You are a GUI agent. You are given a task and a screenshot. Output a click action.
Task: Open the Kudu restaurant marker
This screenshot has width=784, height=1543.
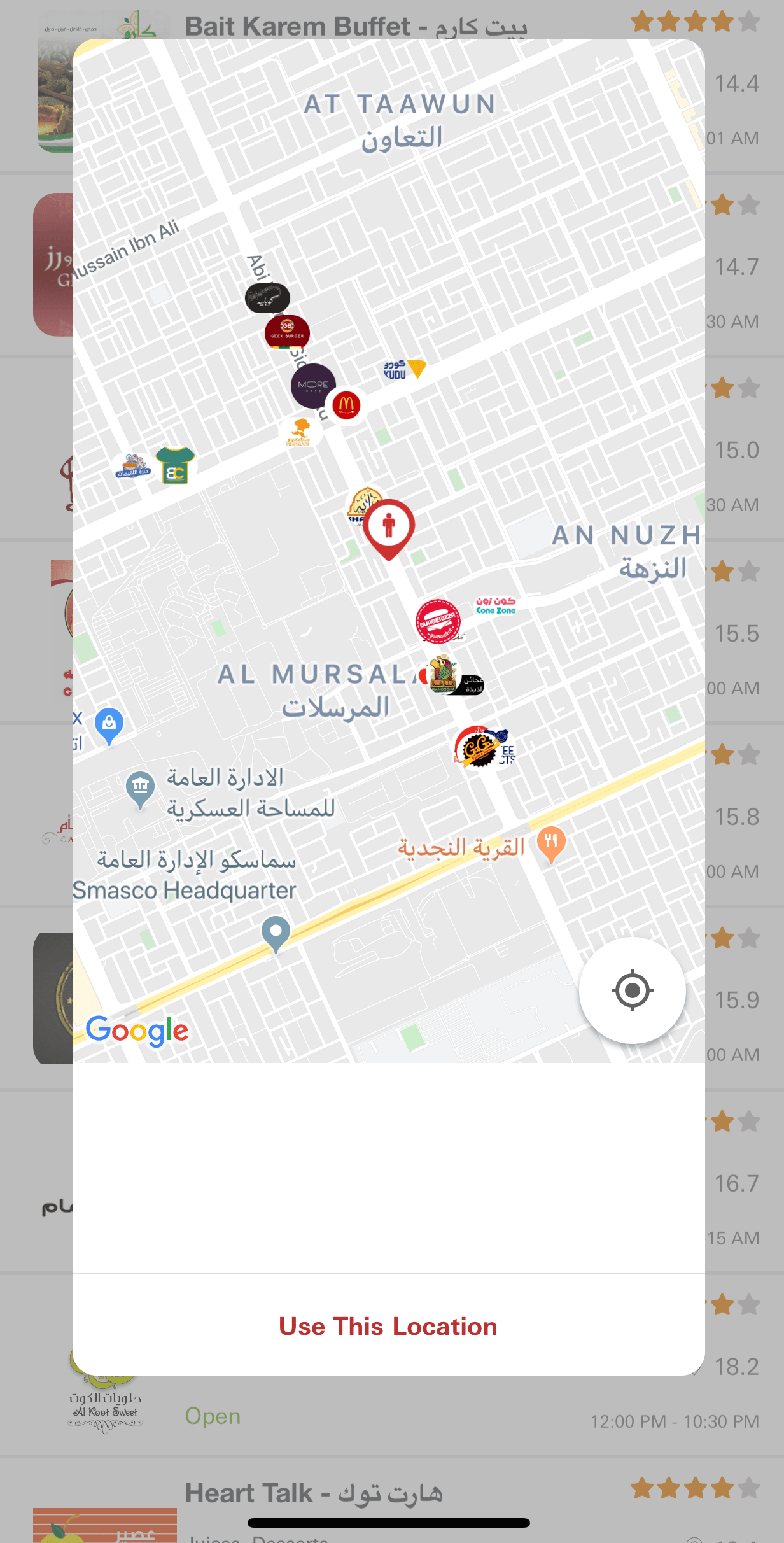(405, 369)
